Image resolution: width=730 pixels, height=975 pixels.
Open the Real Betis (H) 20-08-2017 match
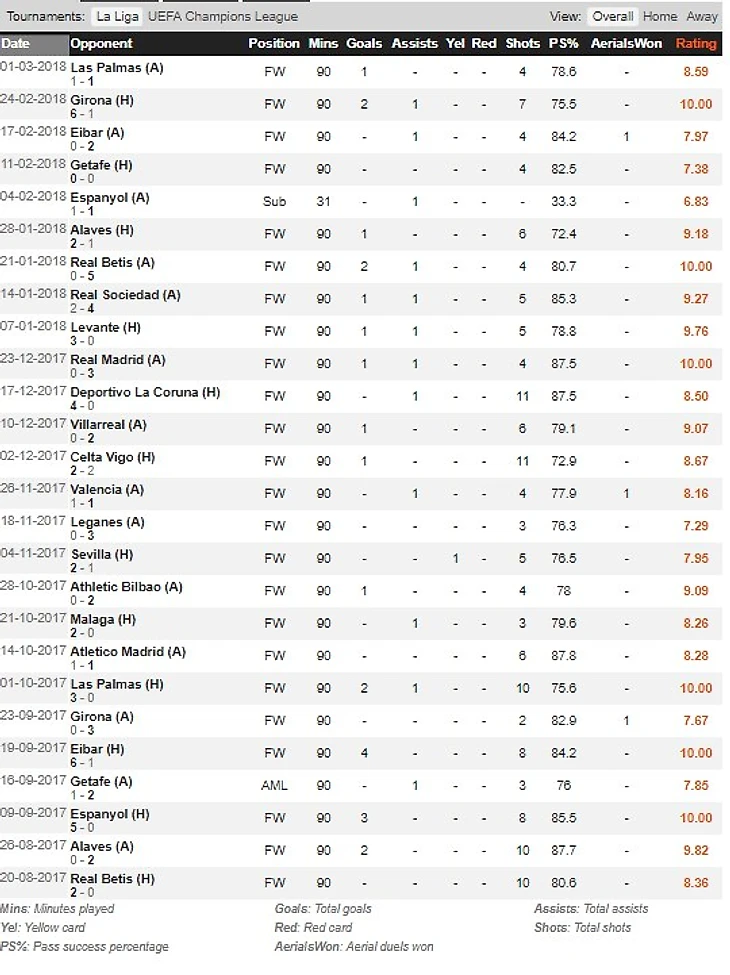pyautogui.click(x=113, y=879)
